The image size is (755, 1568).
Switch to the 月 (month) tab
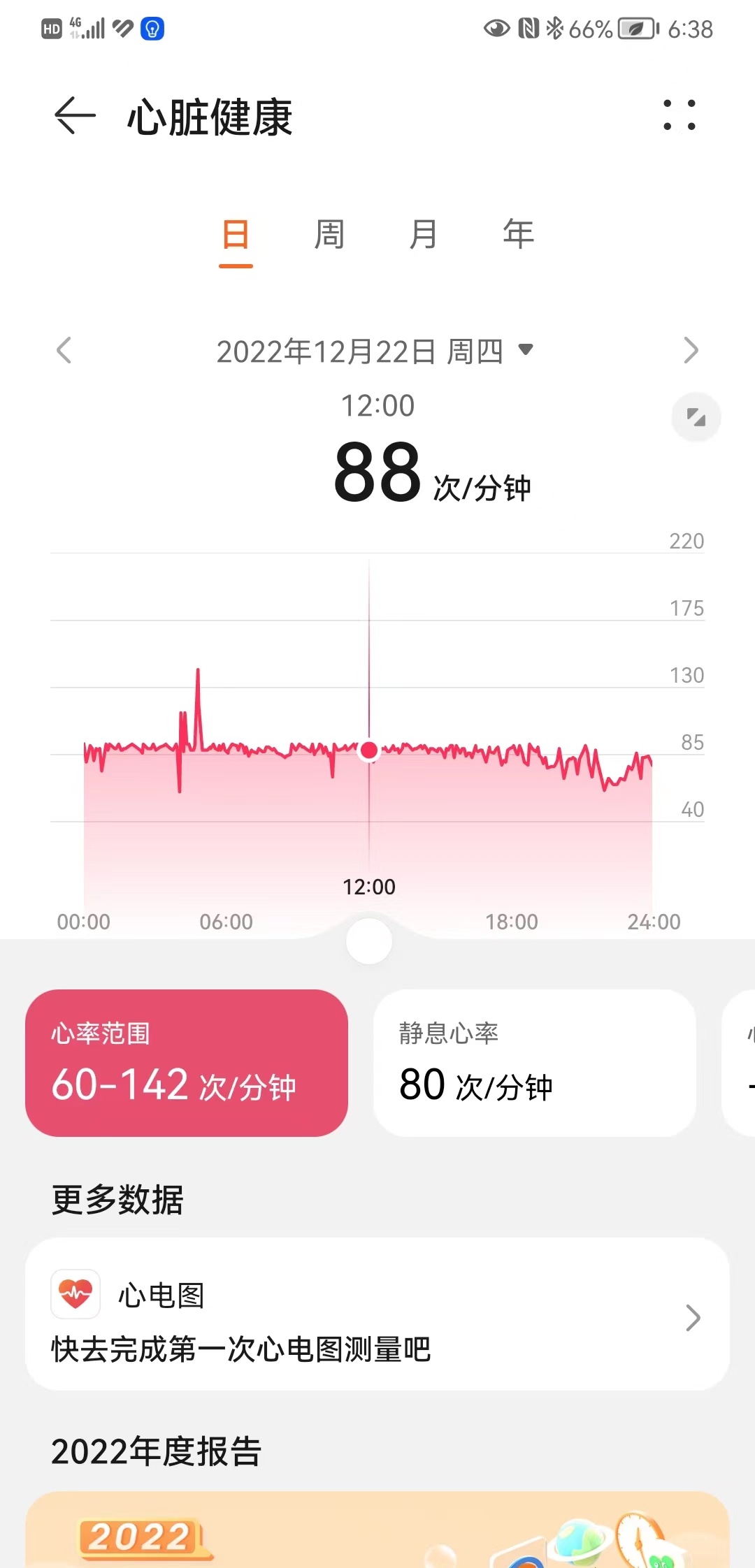pyautogui.click(x=424, y=235)
